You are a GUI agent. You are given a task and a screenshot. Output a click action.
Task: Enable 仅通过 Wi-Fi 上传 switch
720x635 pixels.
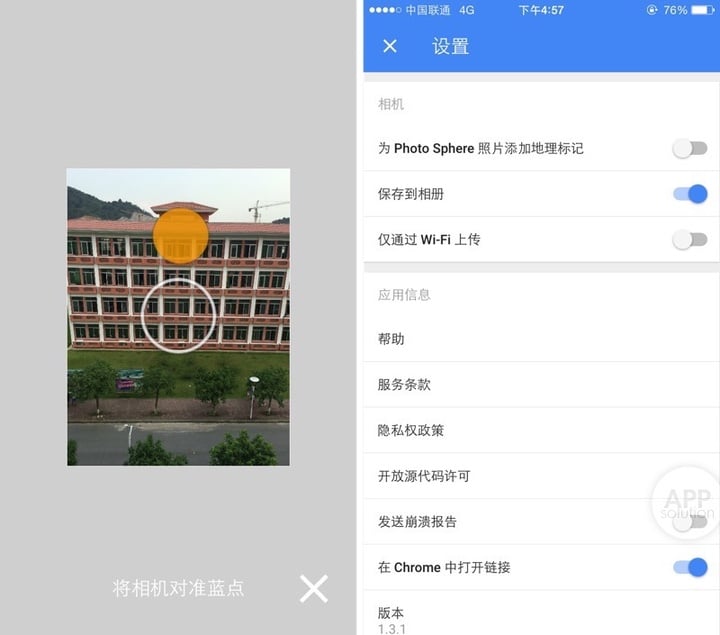(689, 240)
